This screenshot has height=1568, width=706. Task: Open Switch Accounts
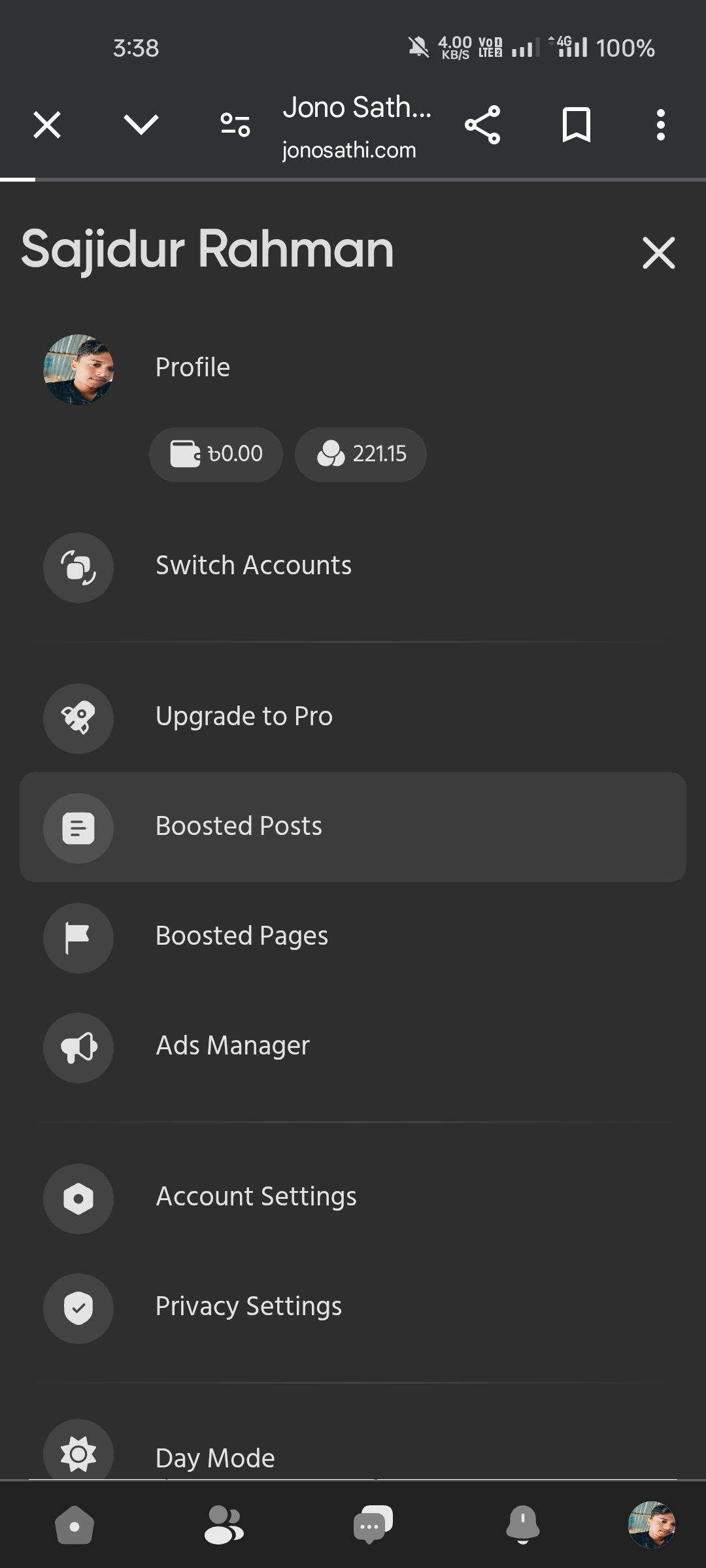pos(353,566)
